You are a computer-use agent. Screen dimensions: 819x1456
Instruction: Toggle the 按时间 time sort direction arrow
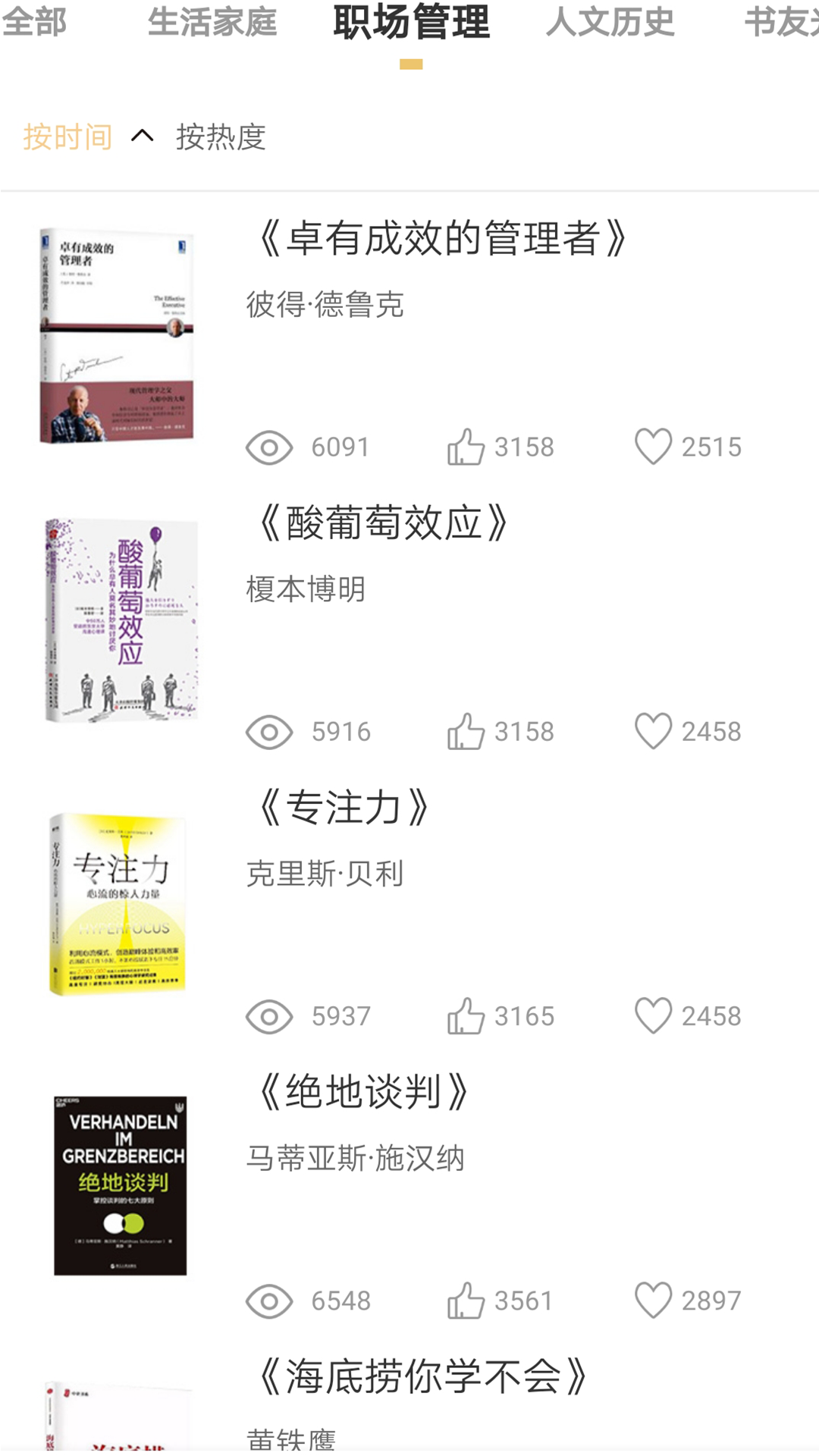[x=142, y=137]
